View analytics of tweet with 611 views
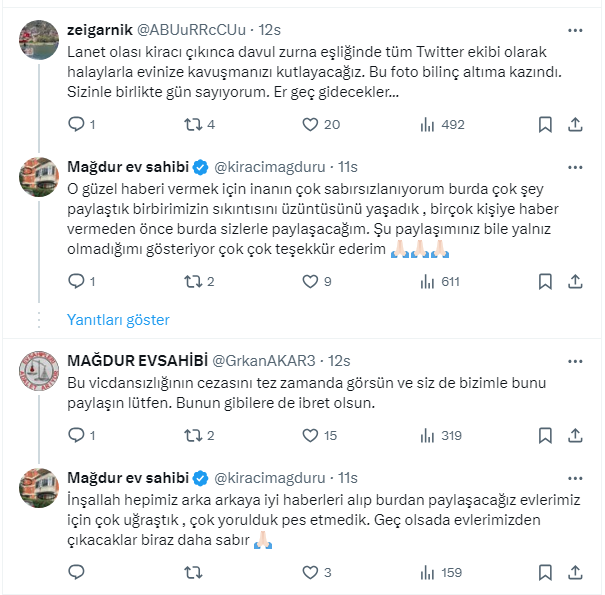The image size is (605, 595). (428, 281)
